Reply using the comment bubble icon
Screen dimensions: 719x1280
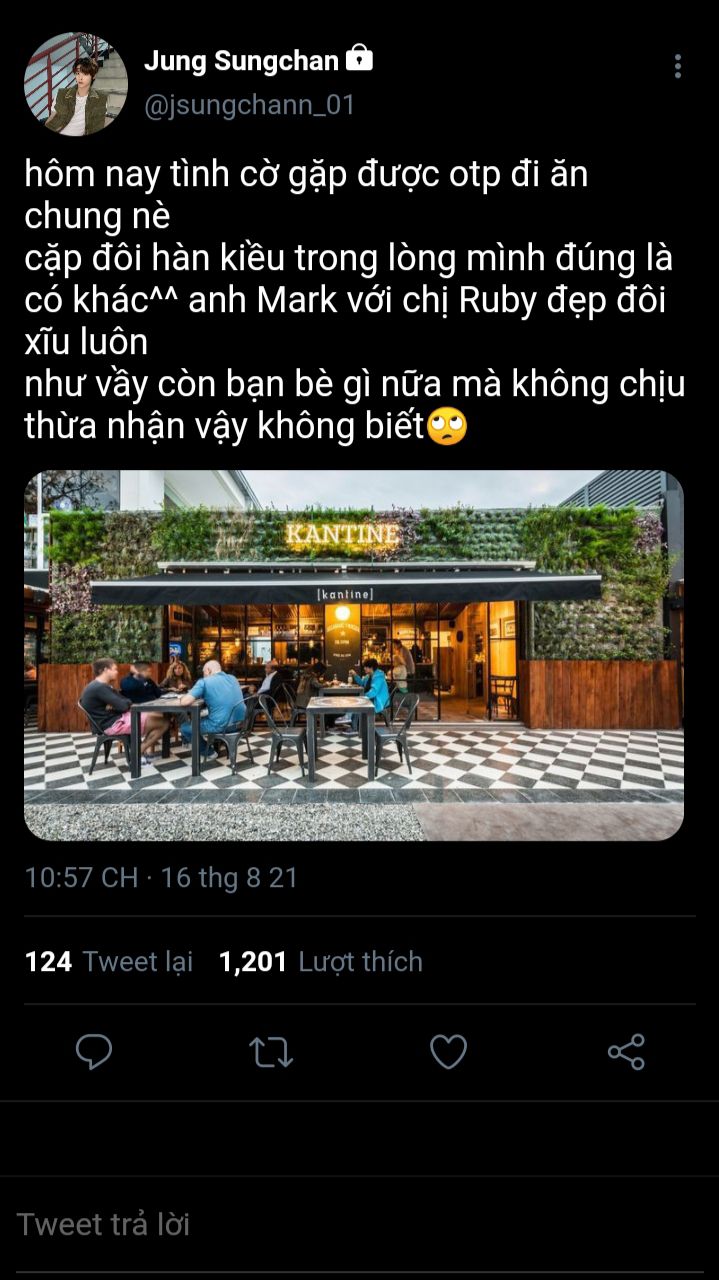[x=94, y=1052]
